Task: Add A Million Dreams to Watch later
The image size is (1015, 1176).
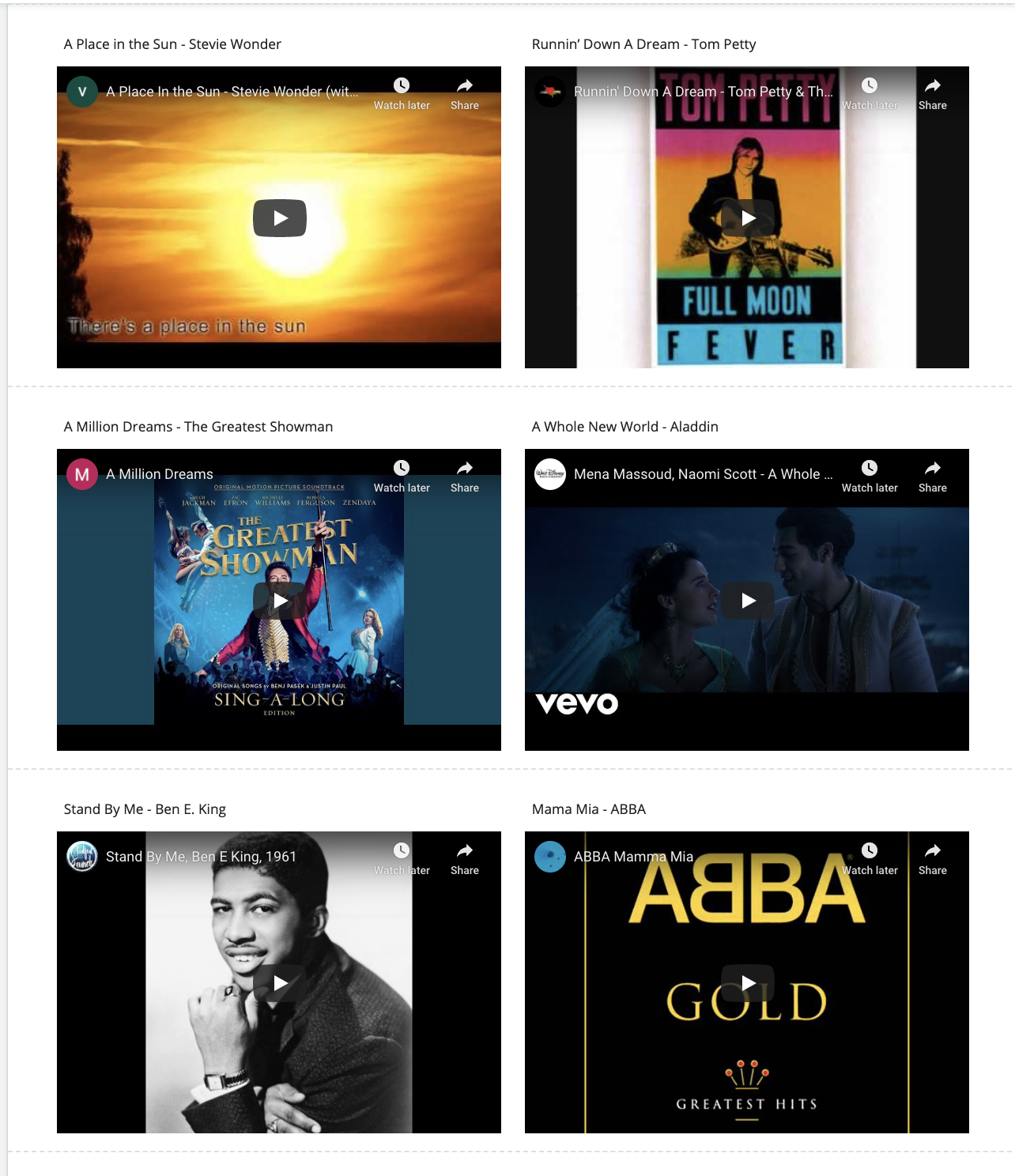Action: click(402, 476)
